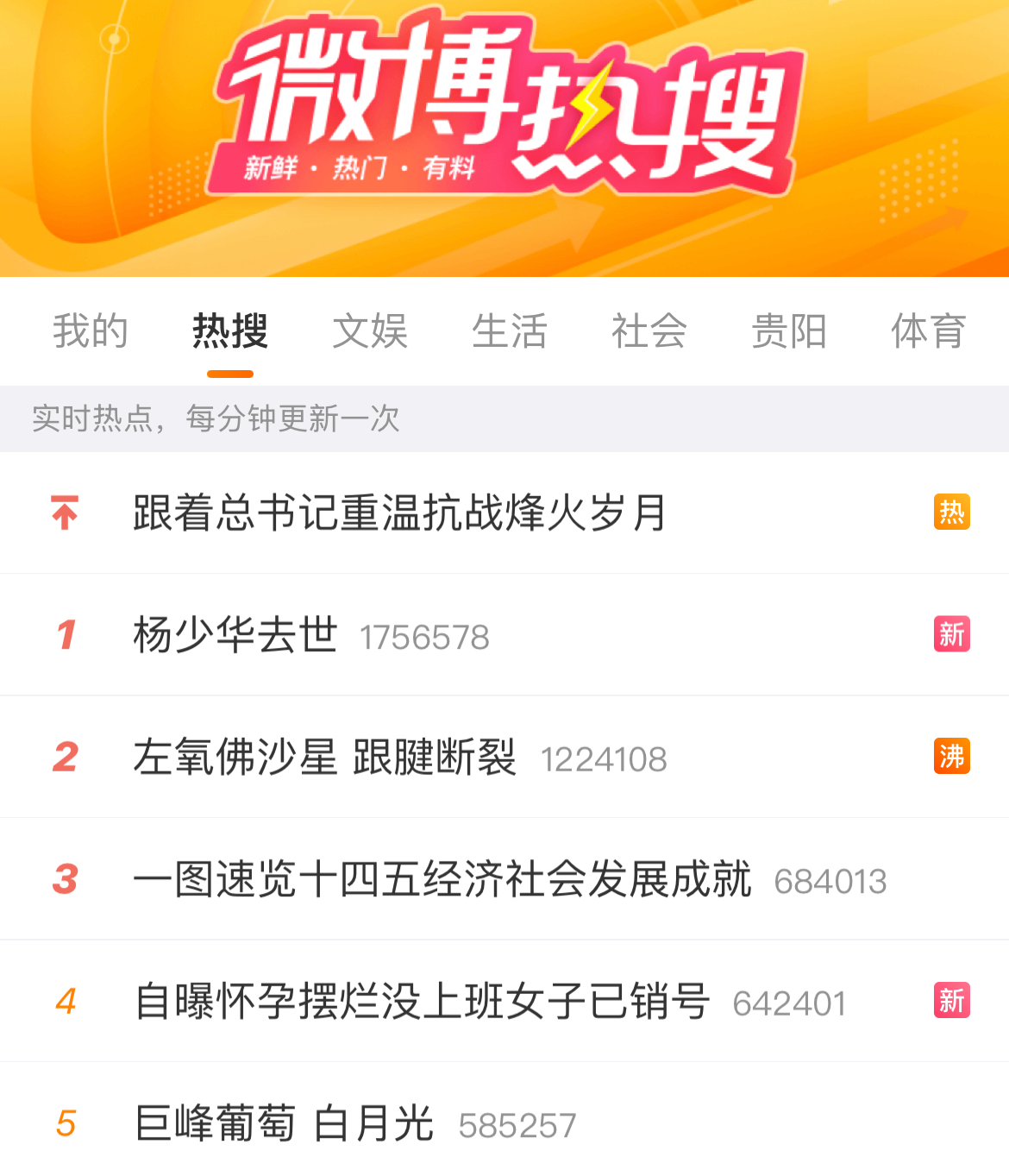Open topic 一图速览十四五经济社会发展成就
The image size is (1009, 1176).
[442, 879]
